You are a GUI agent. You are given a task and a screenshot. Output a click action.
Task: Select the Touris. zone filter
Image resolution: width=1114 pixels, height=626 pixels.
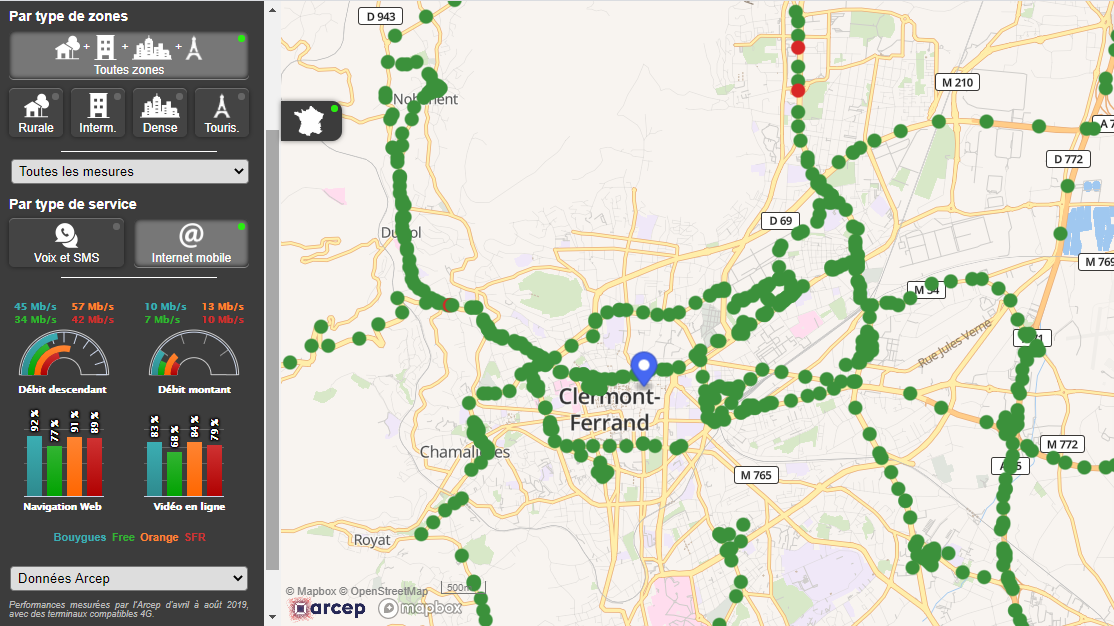pos(222,112)
